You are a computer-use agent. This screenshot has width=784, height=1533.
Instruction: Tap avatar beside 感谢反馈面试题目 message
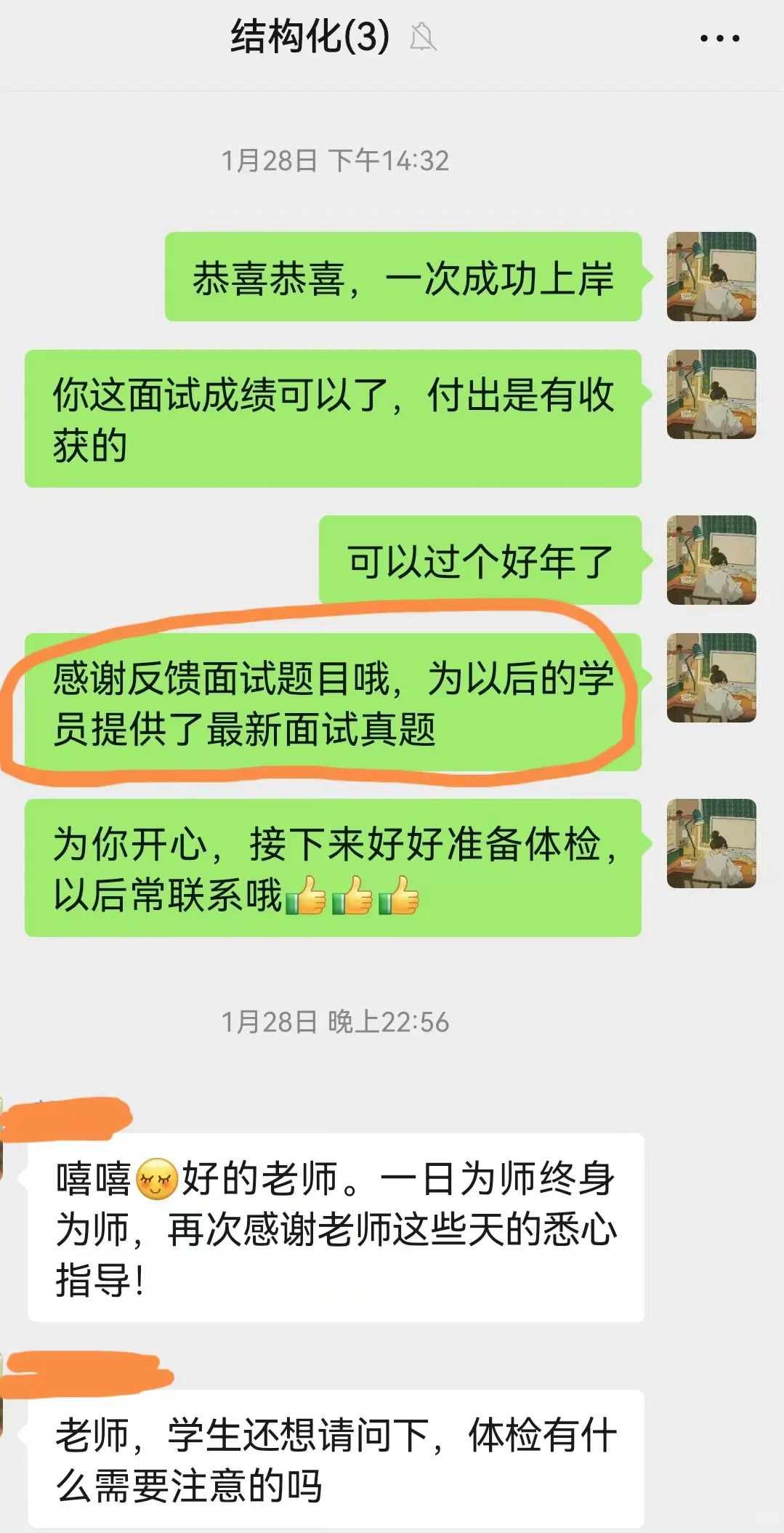coord(711,677)
